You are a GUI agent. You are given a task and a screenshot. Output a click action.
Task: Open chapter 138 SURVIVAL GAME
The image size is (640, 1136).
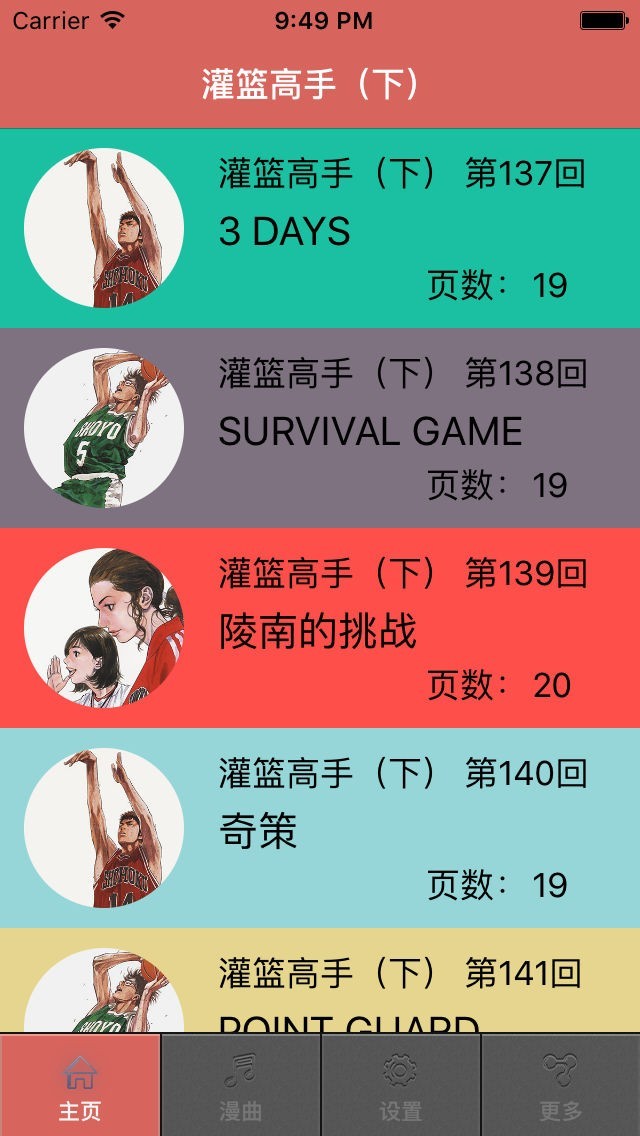click(x=320, y=428)
